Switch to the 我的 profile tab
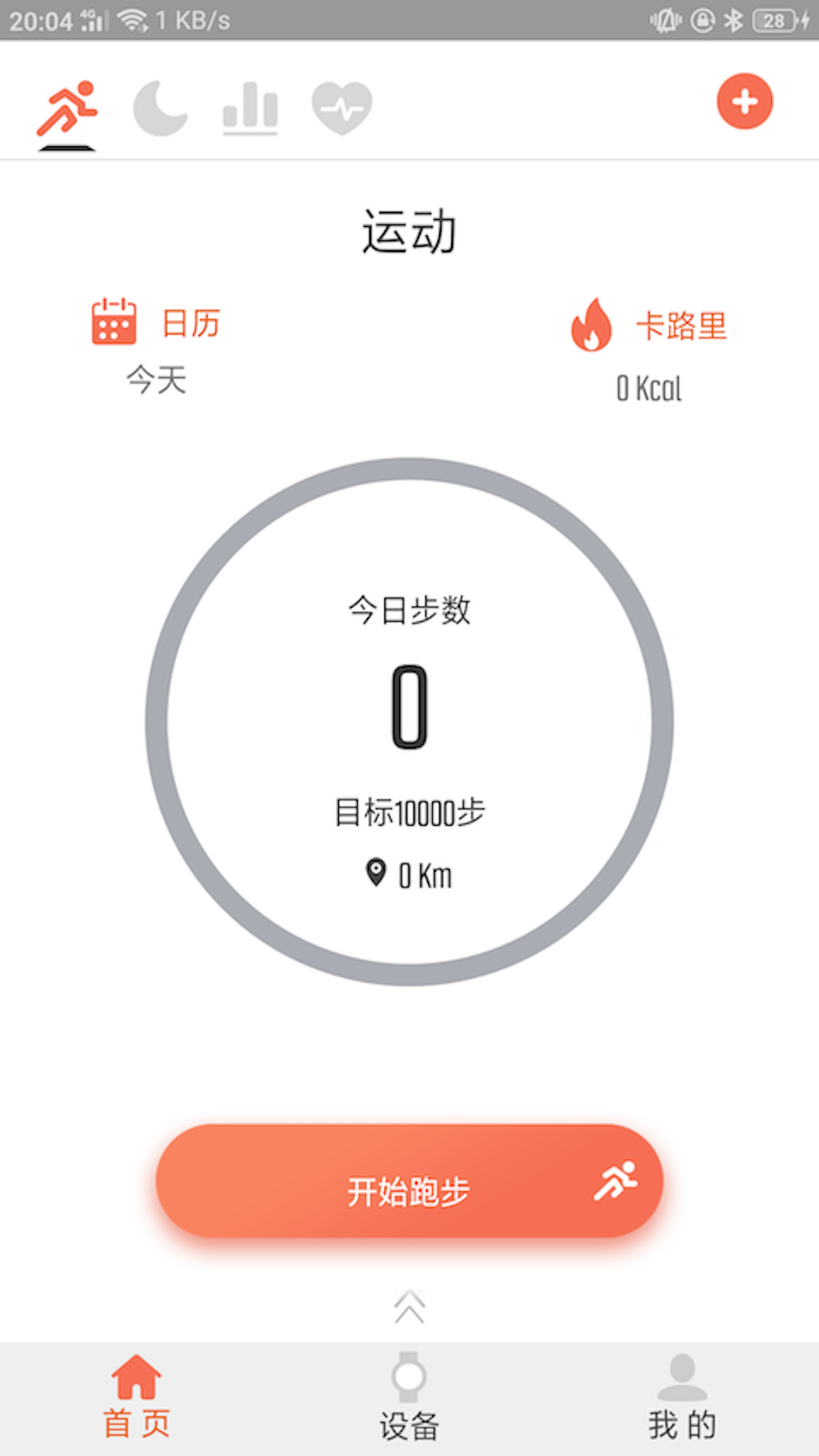 point(682,1397)
